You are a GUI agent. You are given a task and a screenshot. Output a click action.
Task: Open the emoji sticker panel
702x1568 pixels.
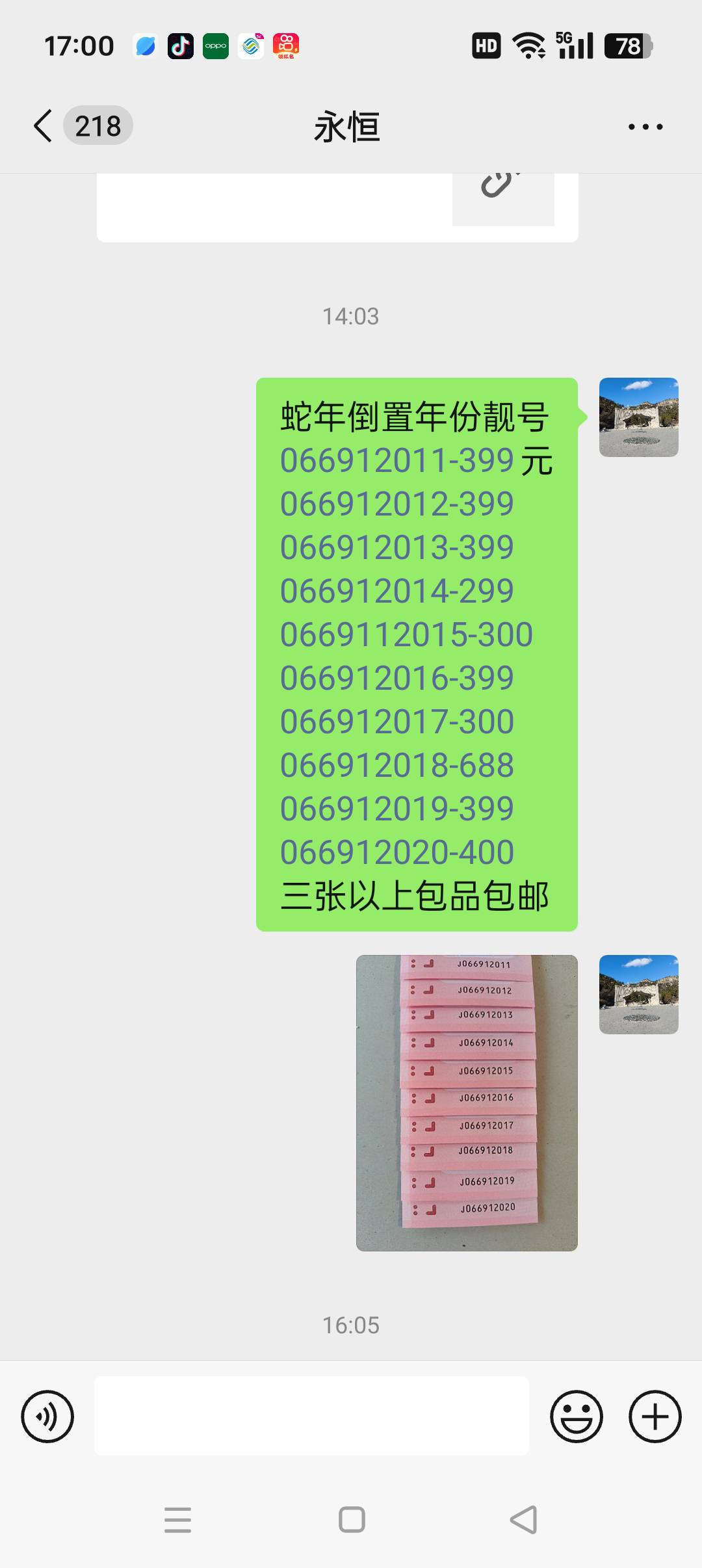[577, 1417]
